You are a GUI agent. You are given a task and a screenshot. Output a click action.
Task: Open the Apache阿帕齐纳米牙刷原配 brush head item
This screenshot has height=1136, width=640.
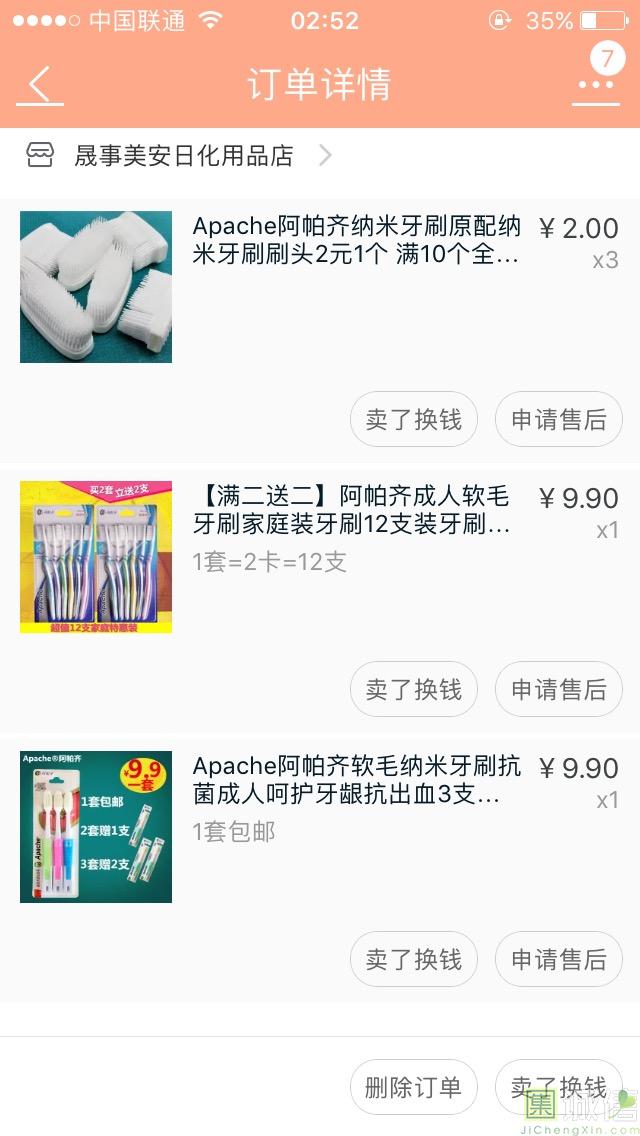tap(356, 241)
